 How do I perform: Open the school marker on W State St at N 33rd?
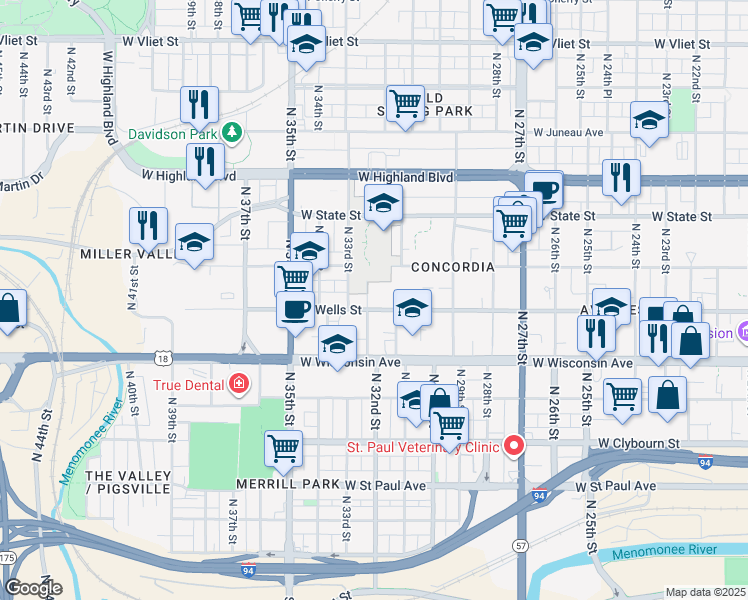point(382,203)
